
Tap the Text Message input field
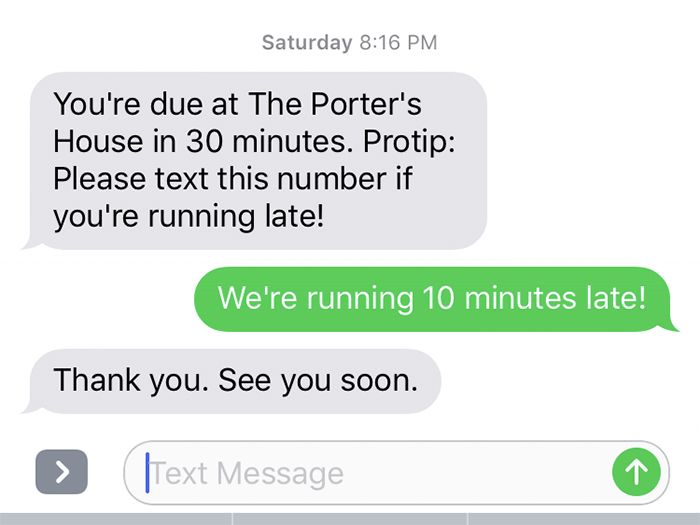(x=370, y=473)
